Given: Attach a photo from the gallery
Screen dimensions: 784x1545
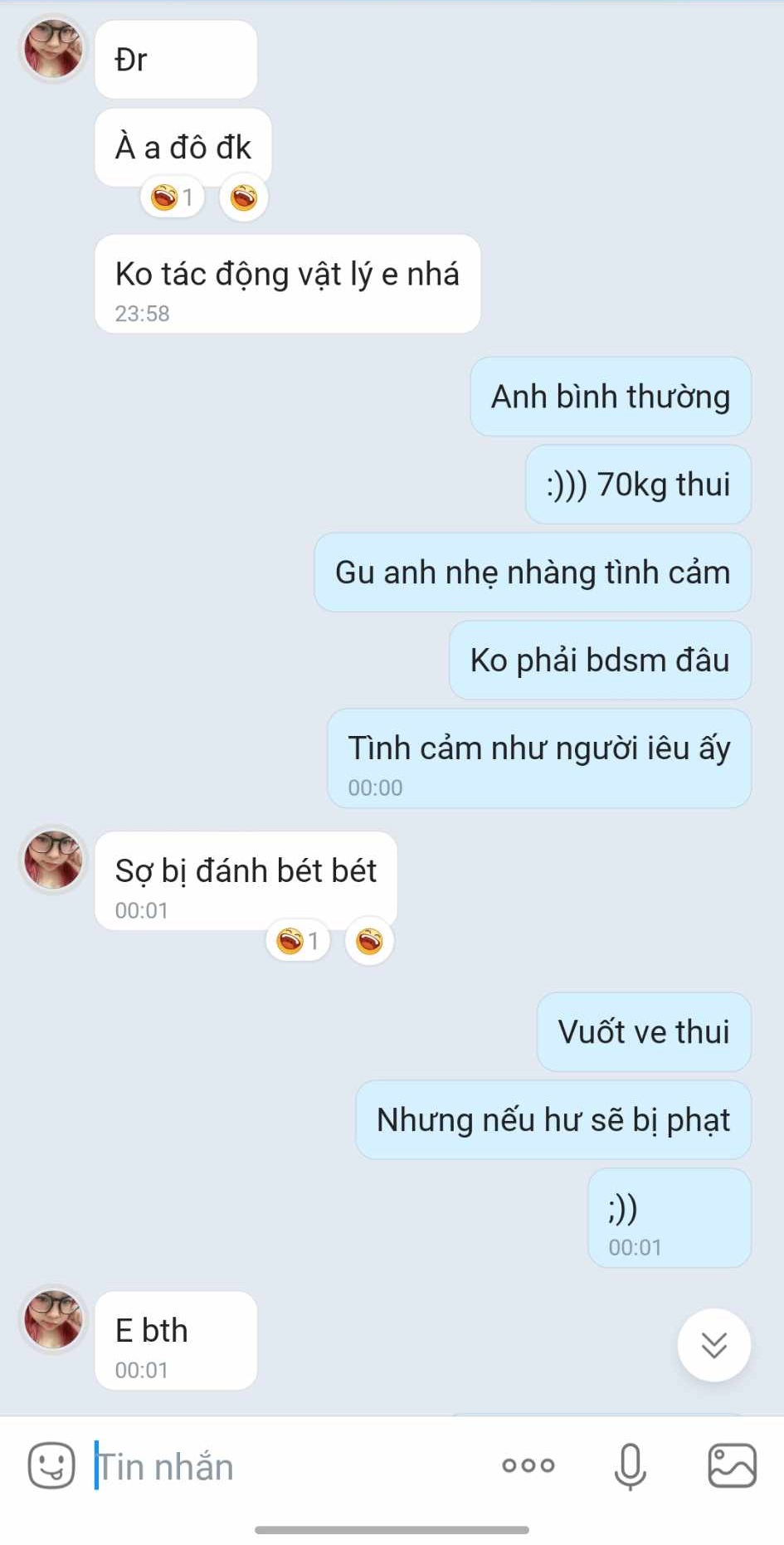Looking at the screenshot, I should point(732,1465).
